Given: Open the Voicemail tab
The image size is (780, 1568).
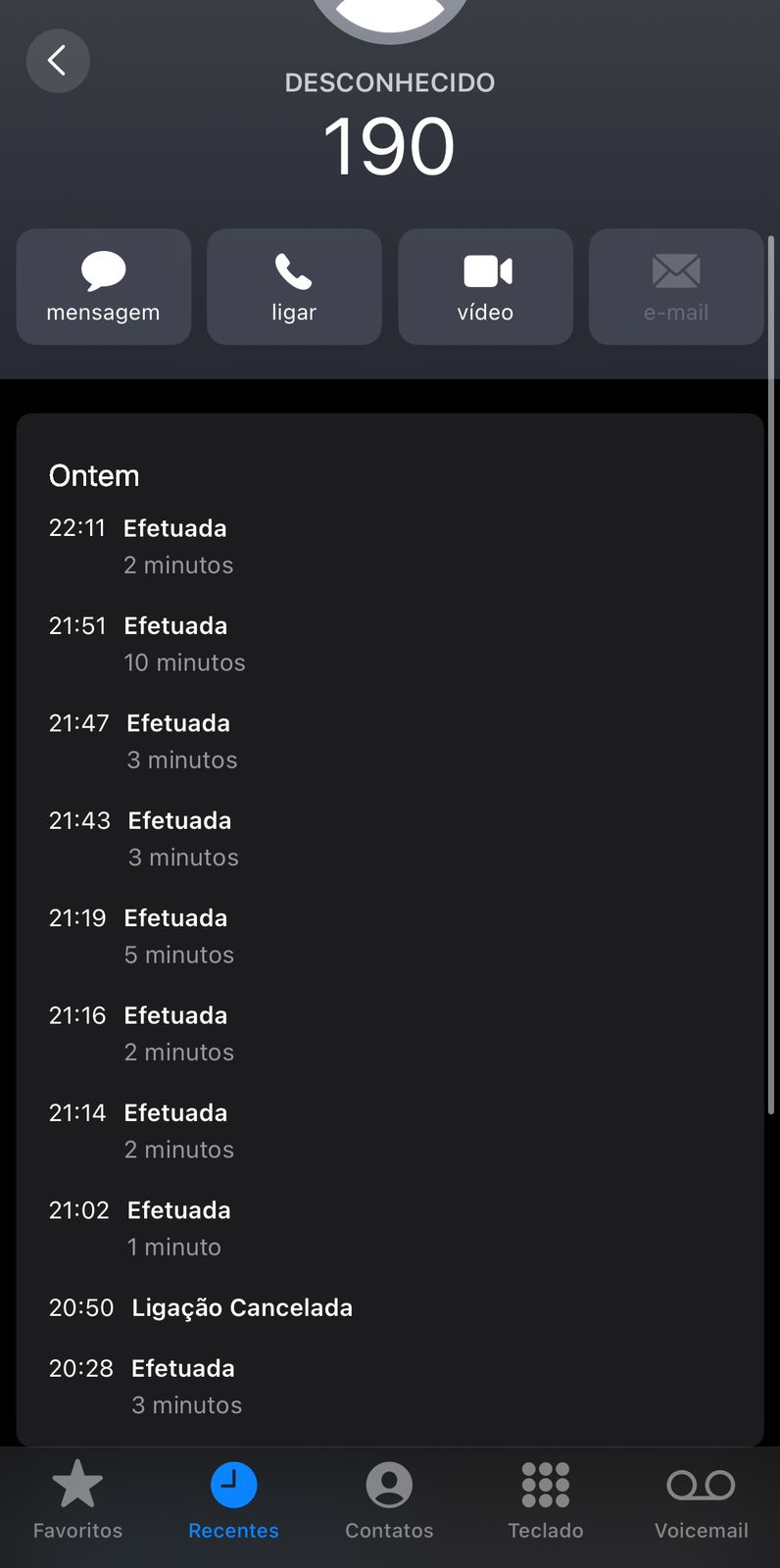Looking at the screenshot, I should tap(702, 1500).
